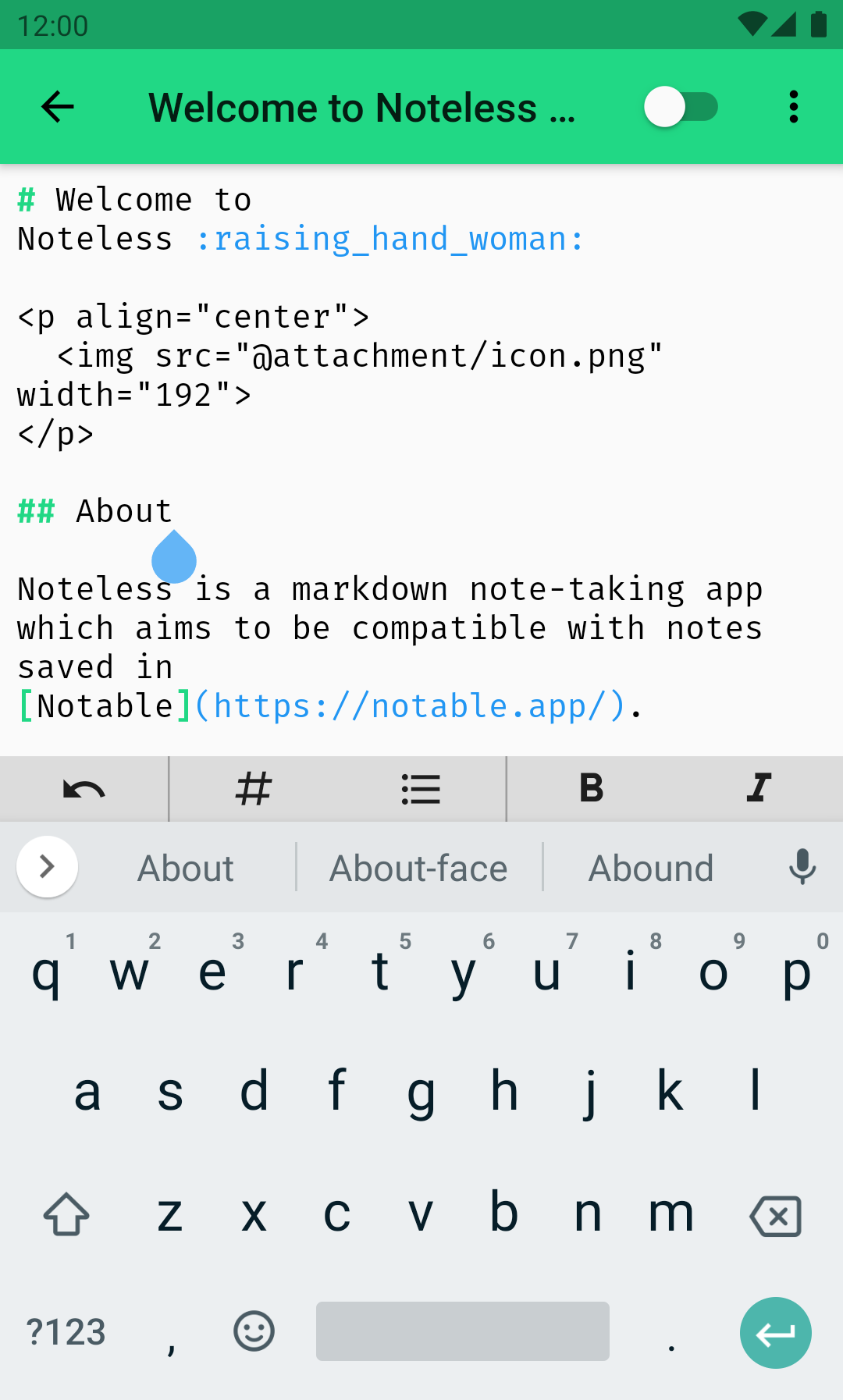Open the three-dot overflow menu
Screen dimensions: 843x1400
coord(793,107)
